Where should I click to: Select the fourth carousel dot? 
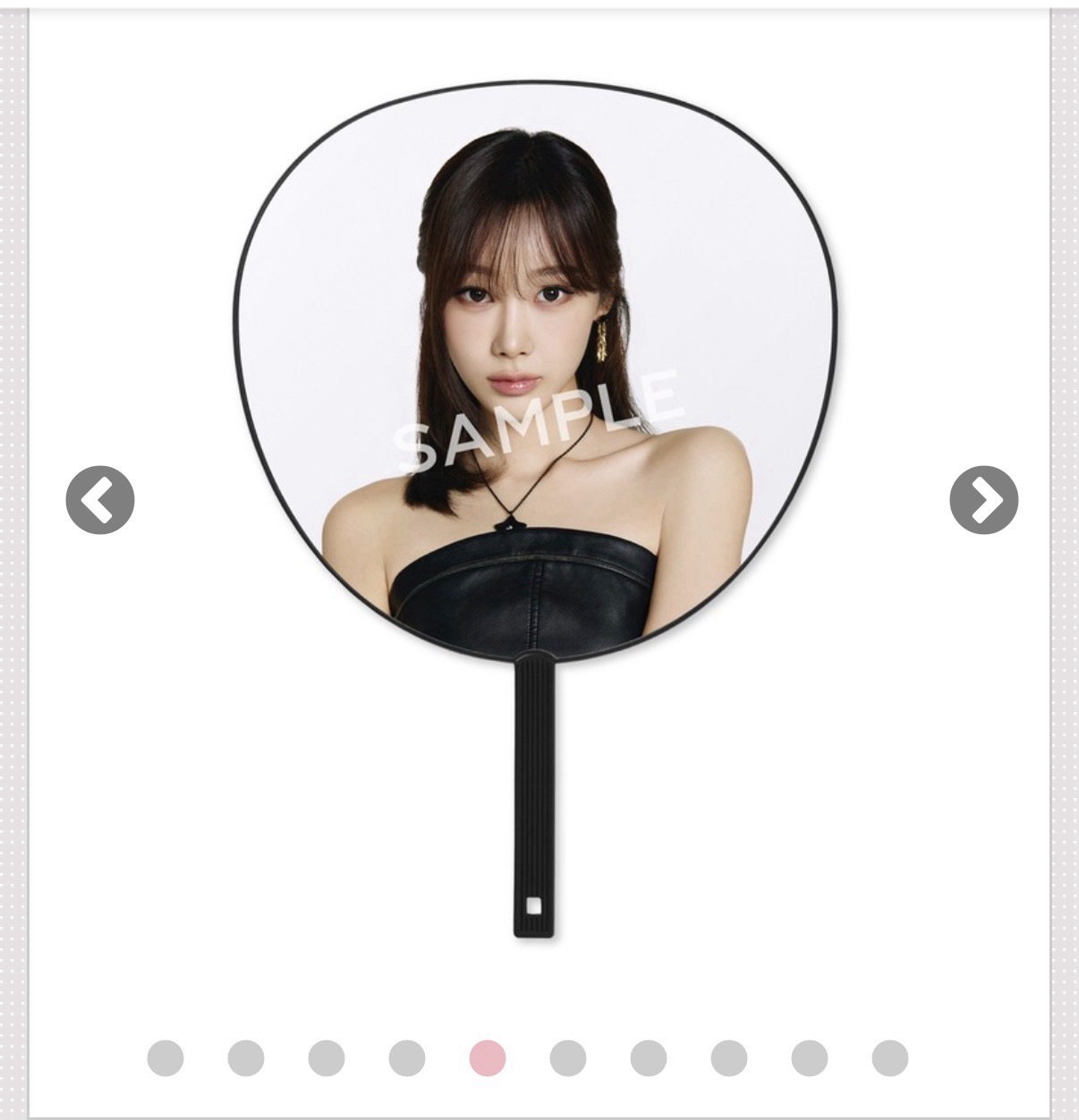tap(407, 1058)
